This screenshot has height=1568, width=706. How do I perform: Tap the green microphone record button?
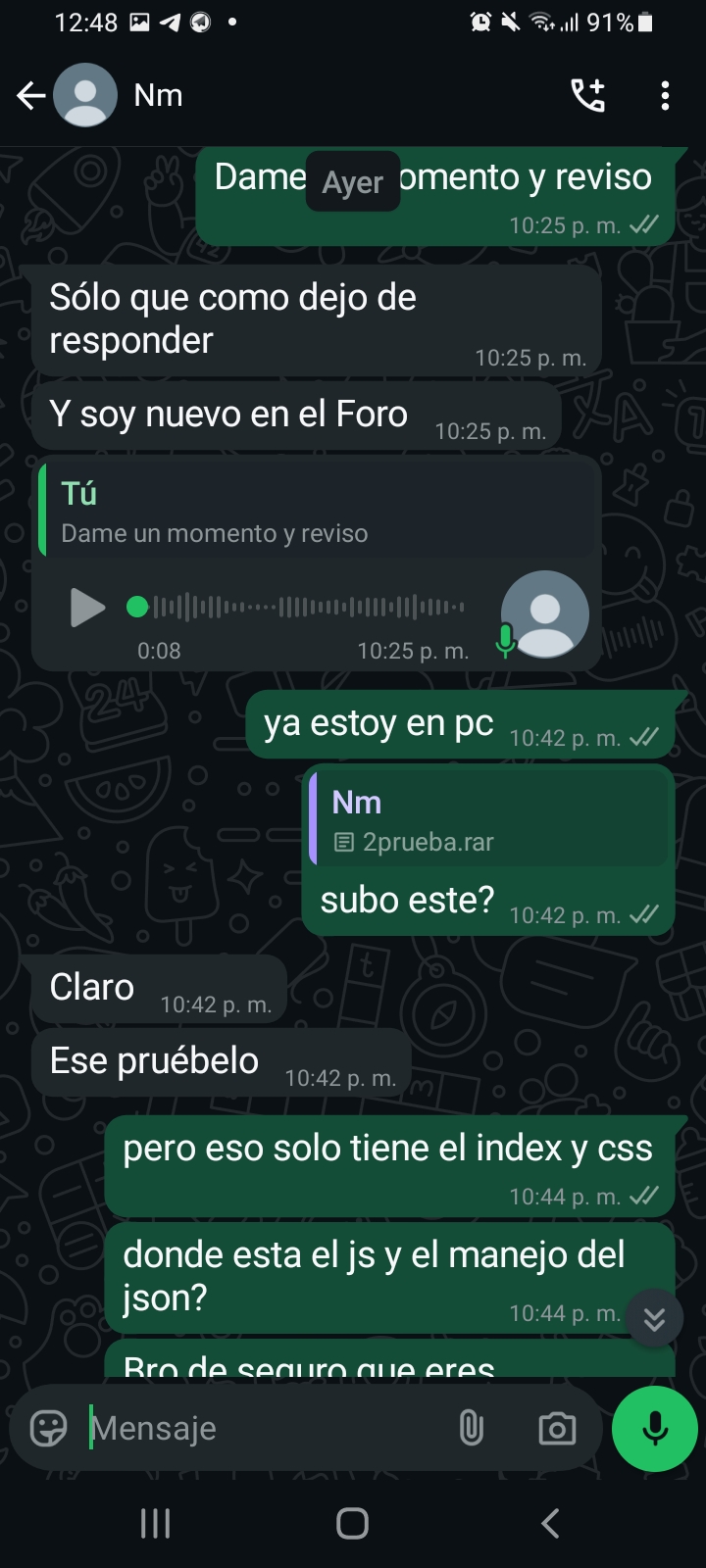point(655,1429)
